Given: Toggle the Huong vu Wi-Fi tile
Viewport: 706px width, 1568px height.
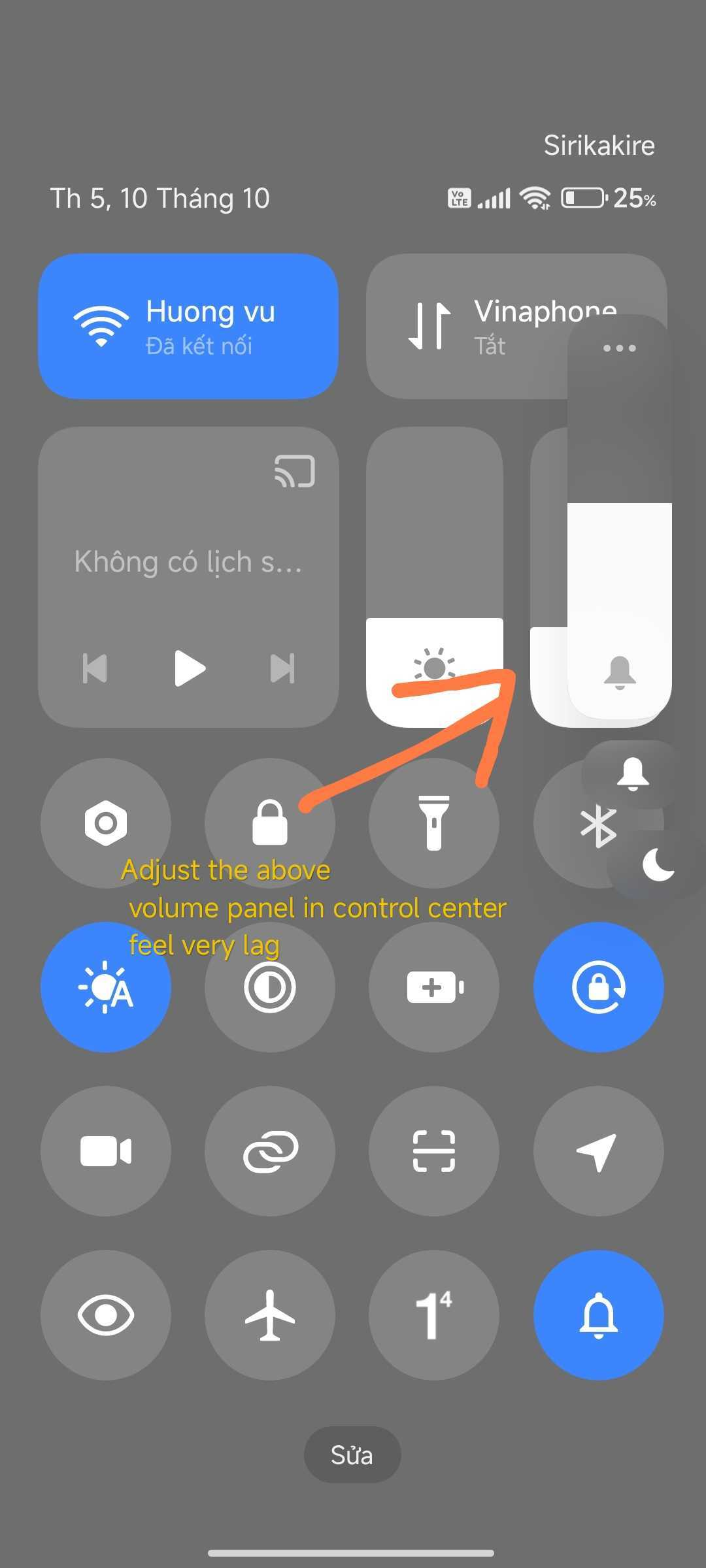Looking at the screenshot, I should tap(188, 326).
